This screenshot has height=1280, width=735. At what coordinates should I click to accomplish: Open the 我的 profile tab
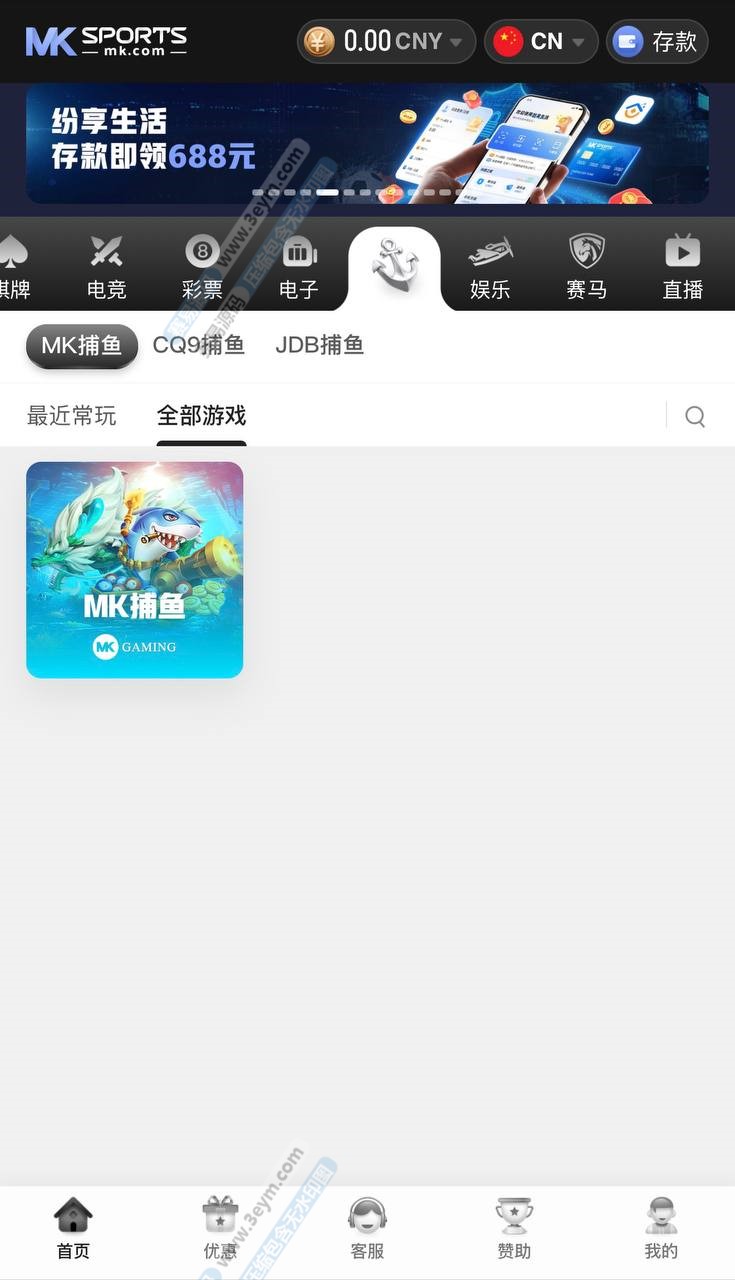660,1230
